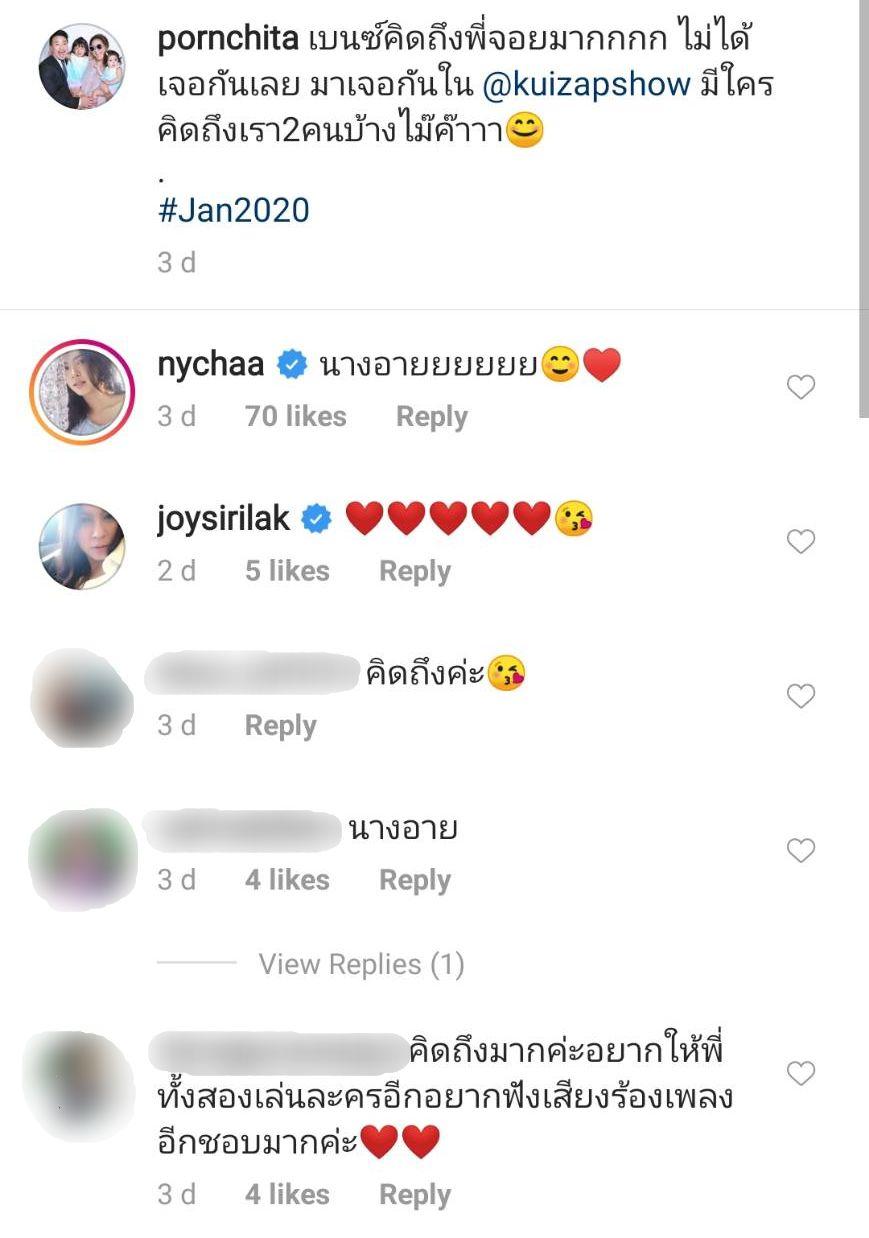
Task: Open the @kuizapshow mention link
Action: (586, 85)
